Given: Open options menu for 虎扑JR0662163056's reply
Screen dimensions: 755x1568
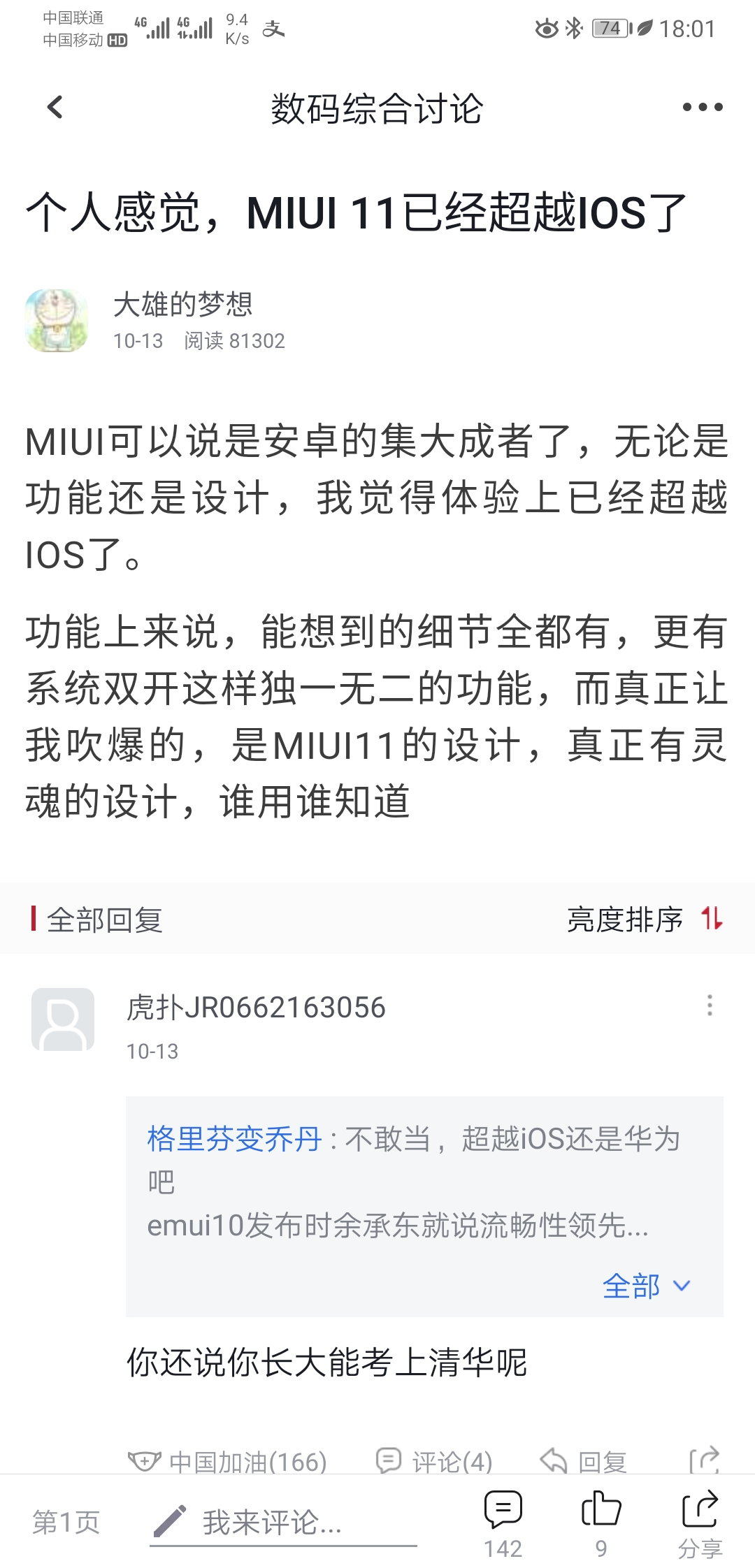Looking at the screenshot, I should 710,1006.
